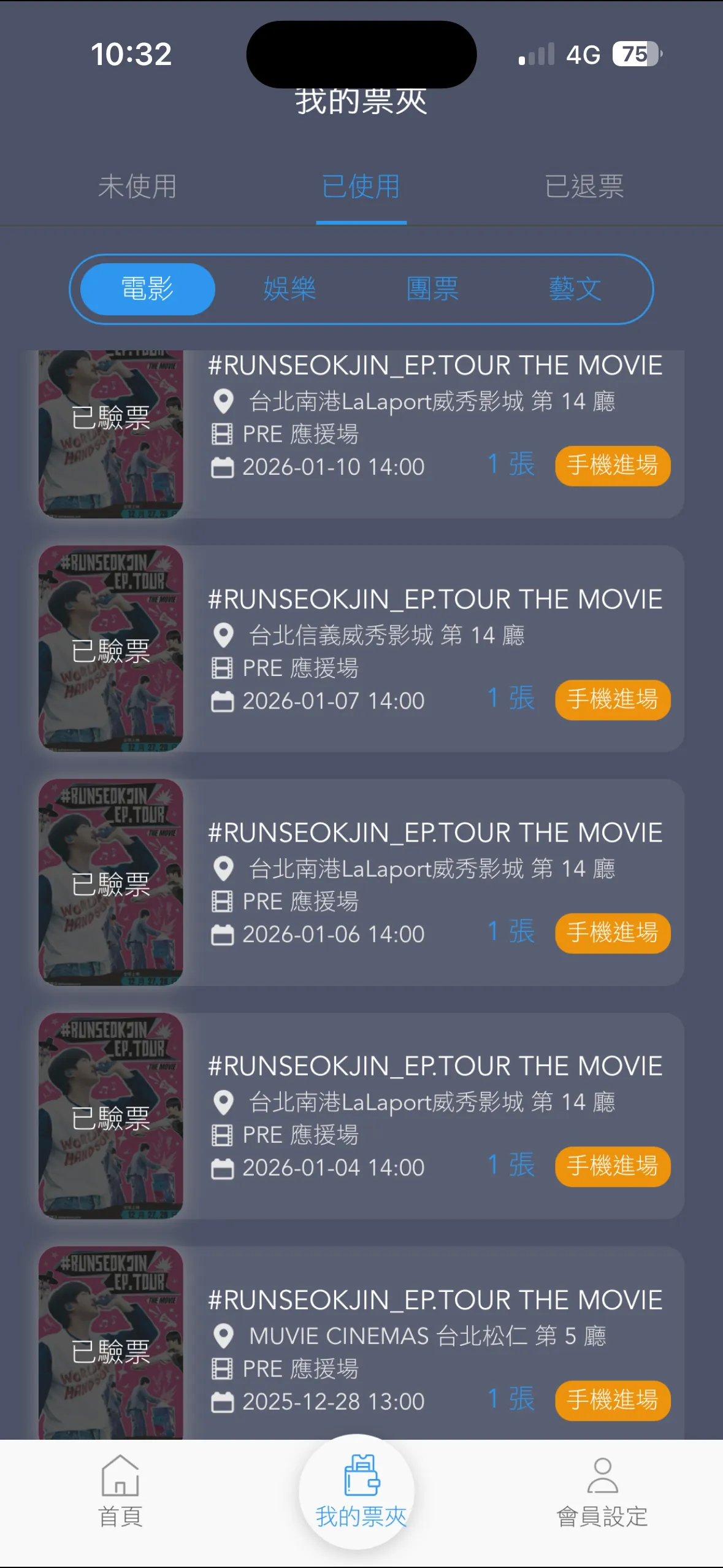Select the 已使用 tab
723x1568 pixels.
click(x=361, y=186)
